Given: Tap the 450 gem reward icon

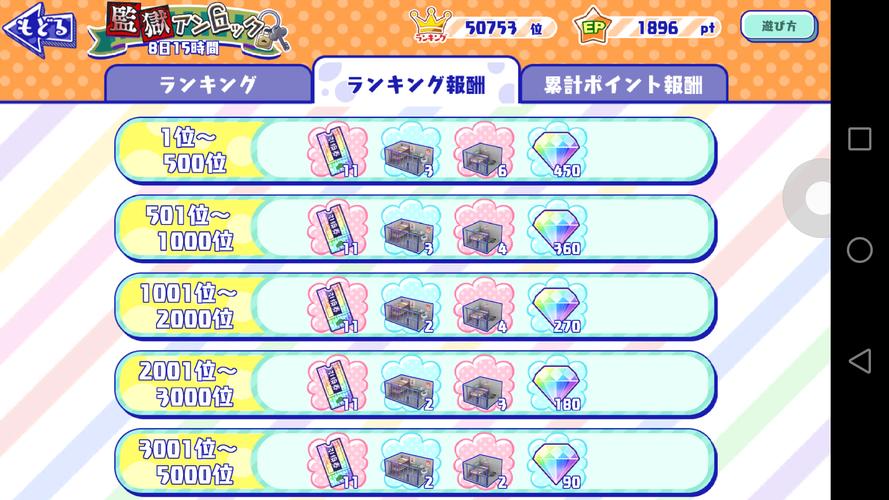Looking at the screenshot, I should click(557, 151).
